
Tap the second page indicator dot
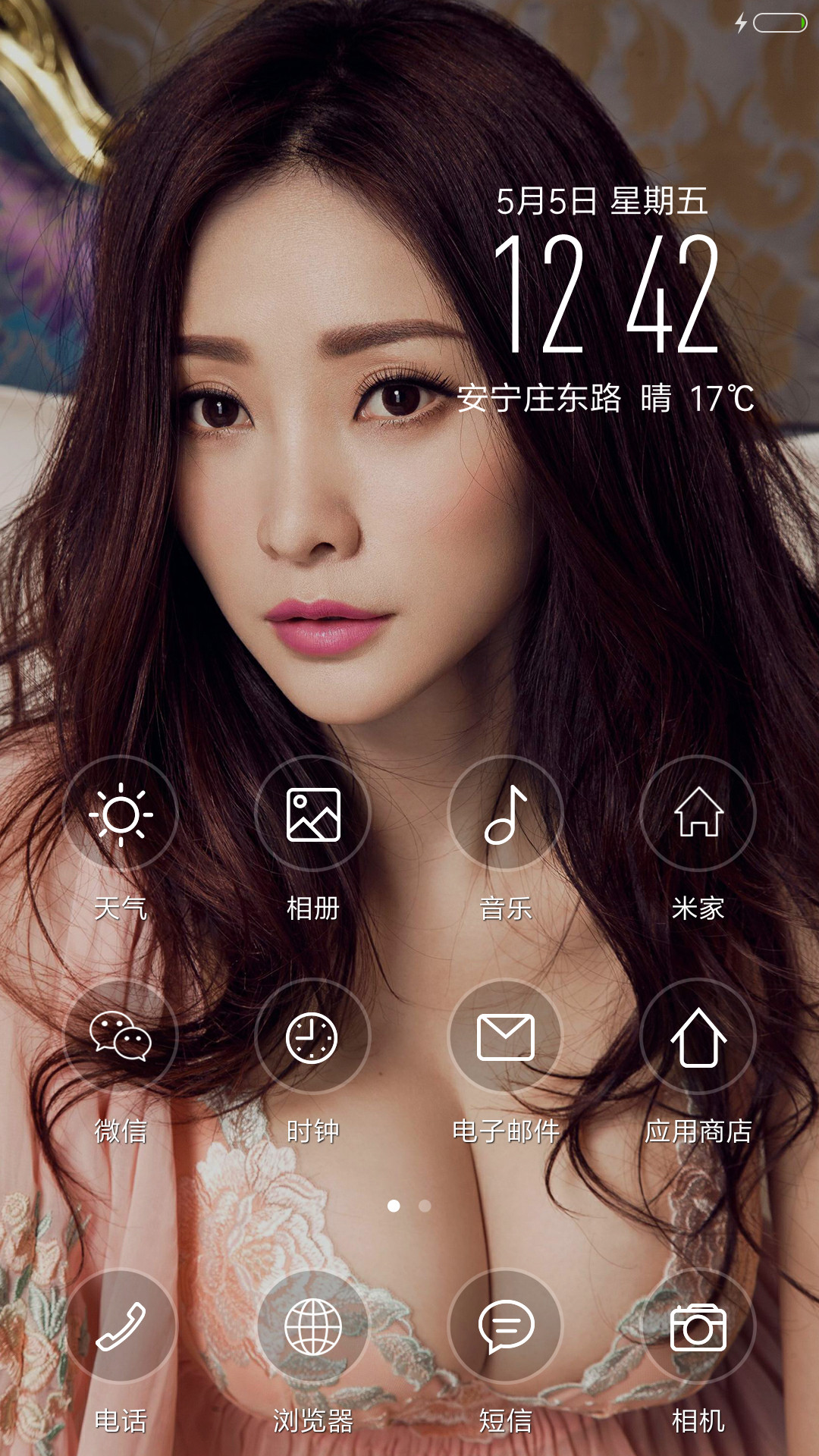pos(425,1206)
